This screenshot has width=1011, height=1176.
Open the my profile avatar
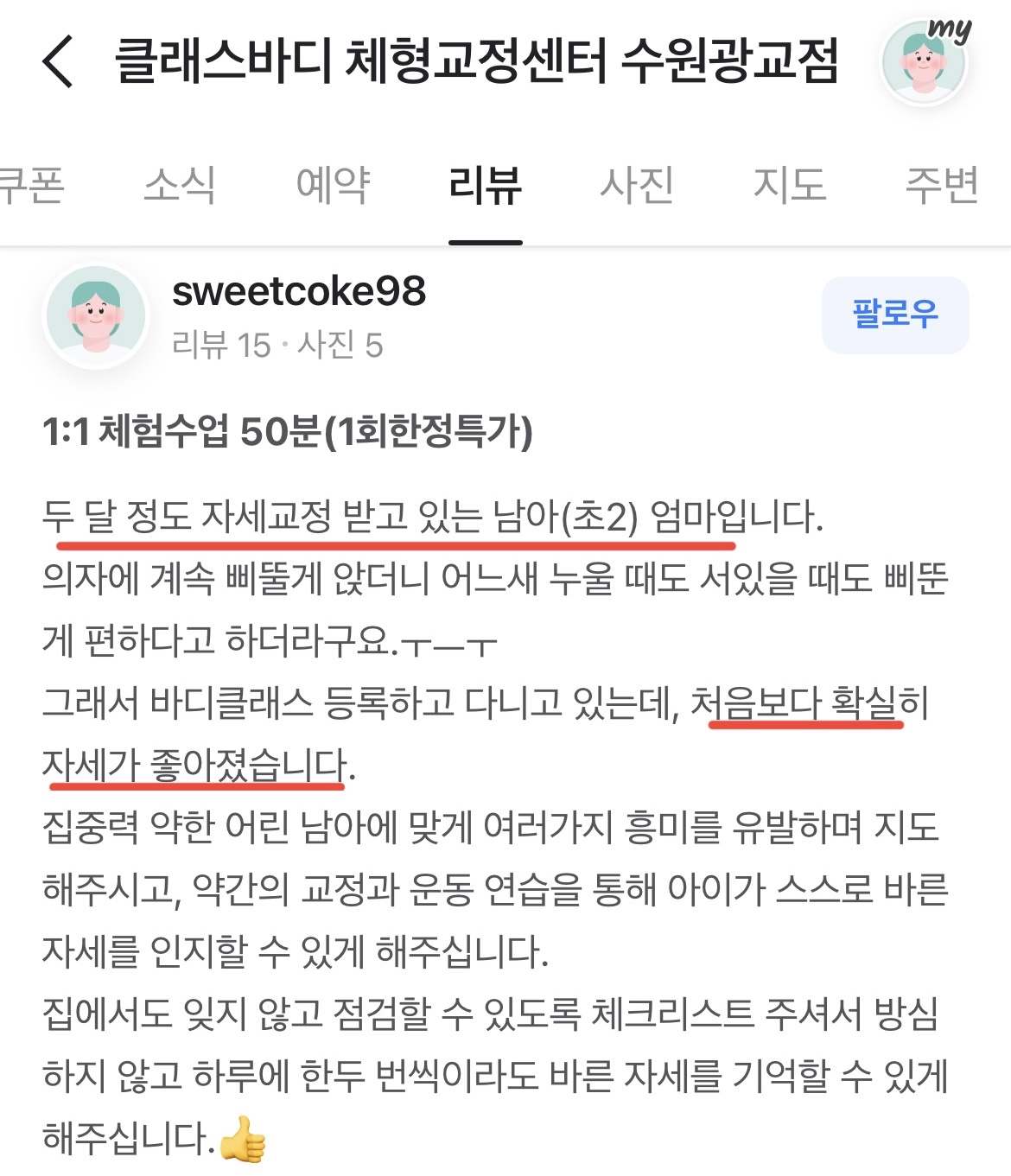(x=925, y=61)
